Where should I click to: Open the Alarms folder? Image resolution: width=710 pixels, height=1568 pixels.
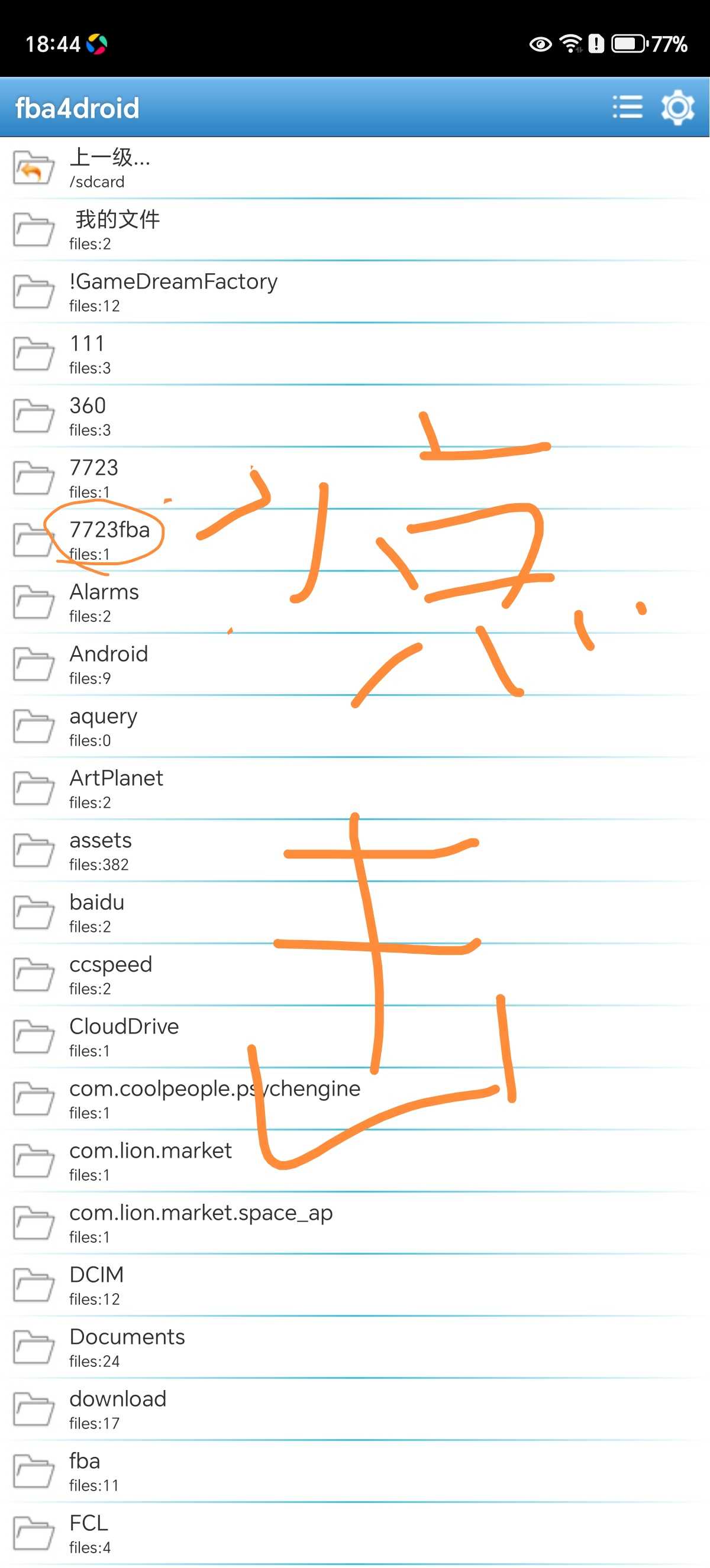(105, 602)
